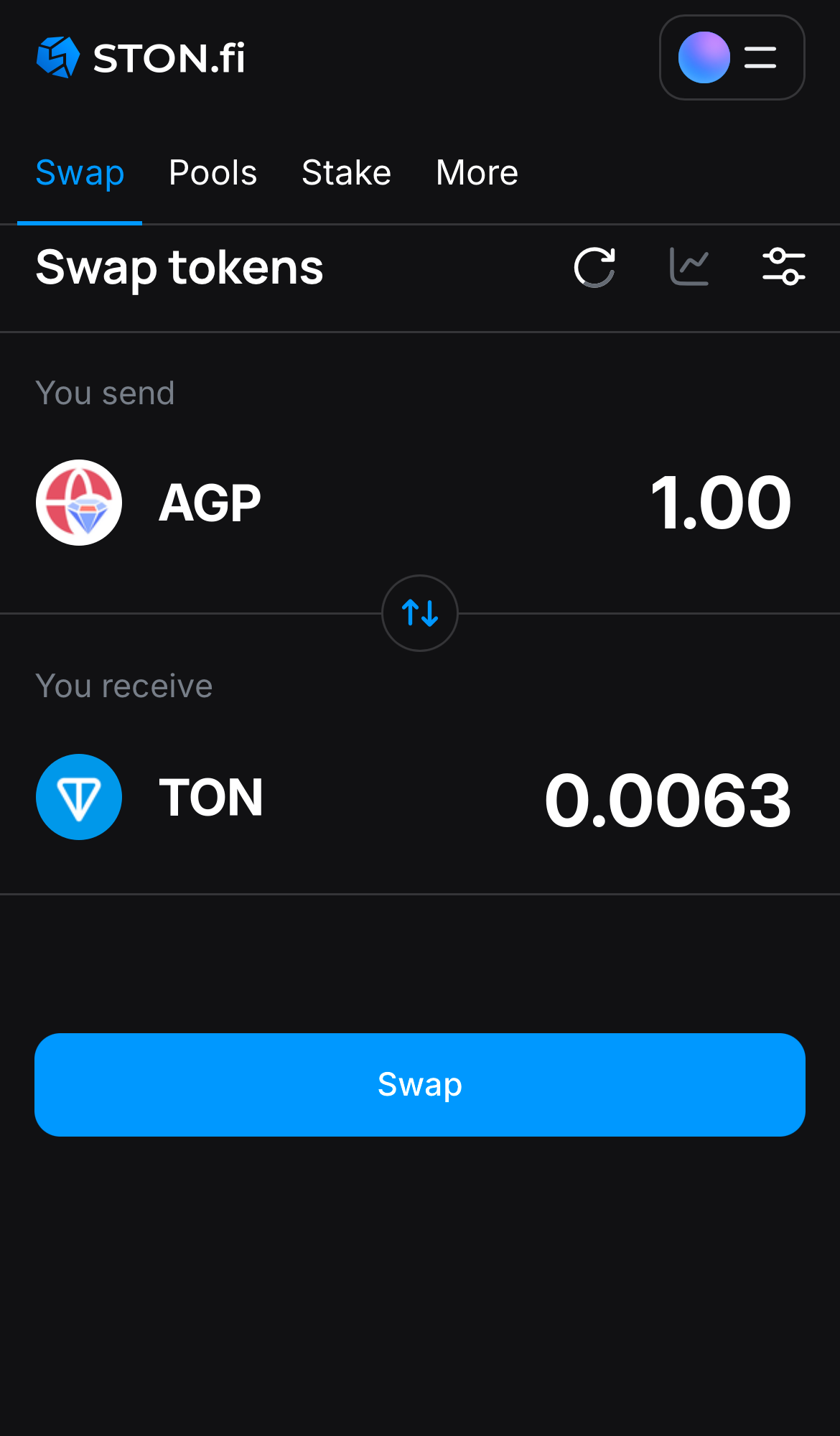The width and height of the screenshot is (840, 1436).
Task: Open the price chart icon
Action: (689, 267)
